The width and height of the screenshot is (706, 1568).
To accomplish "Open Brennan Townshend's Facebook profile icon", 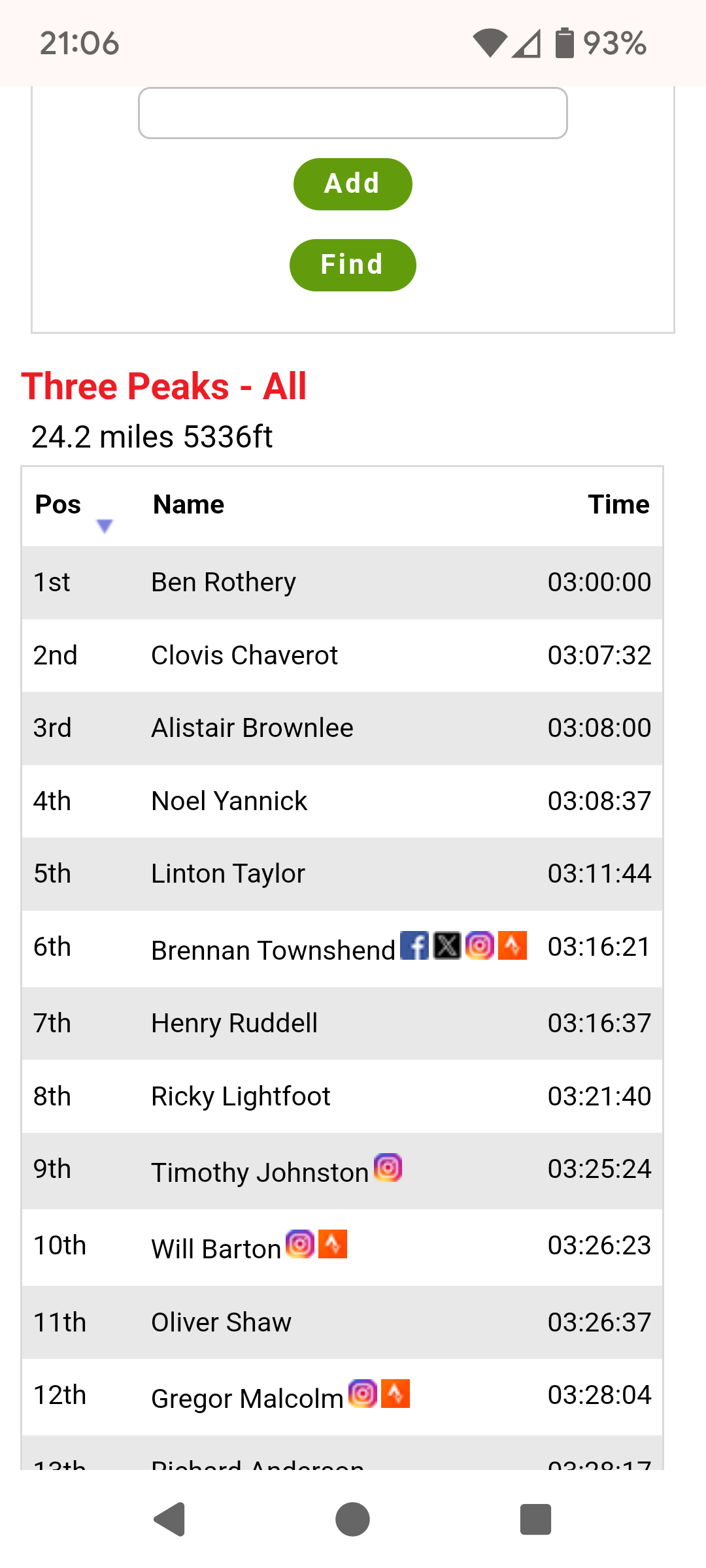I will 414,945.
